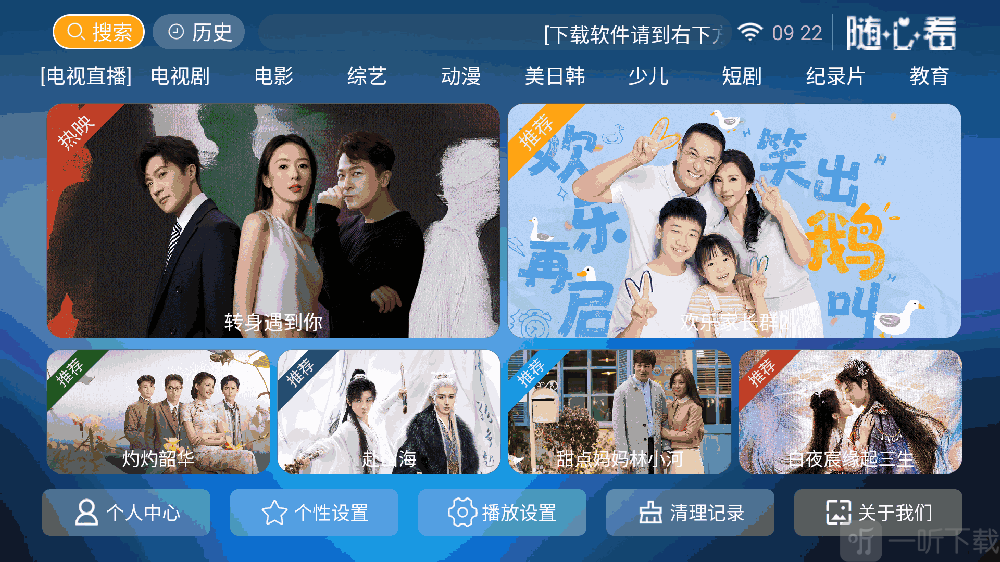The image size is (1000, 562).
Task: Switch to the 电视剧 tab
Action: (180, 76)
